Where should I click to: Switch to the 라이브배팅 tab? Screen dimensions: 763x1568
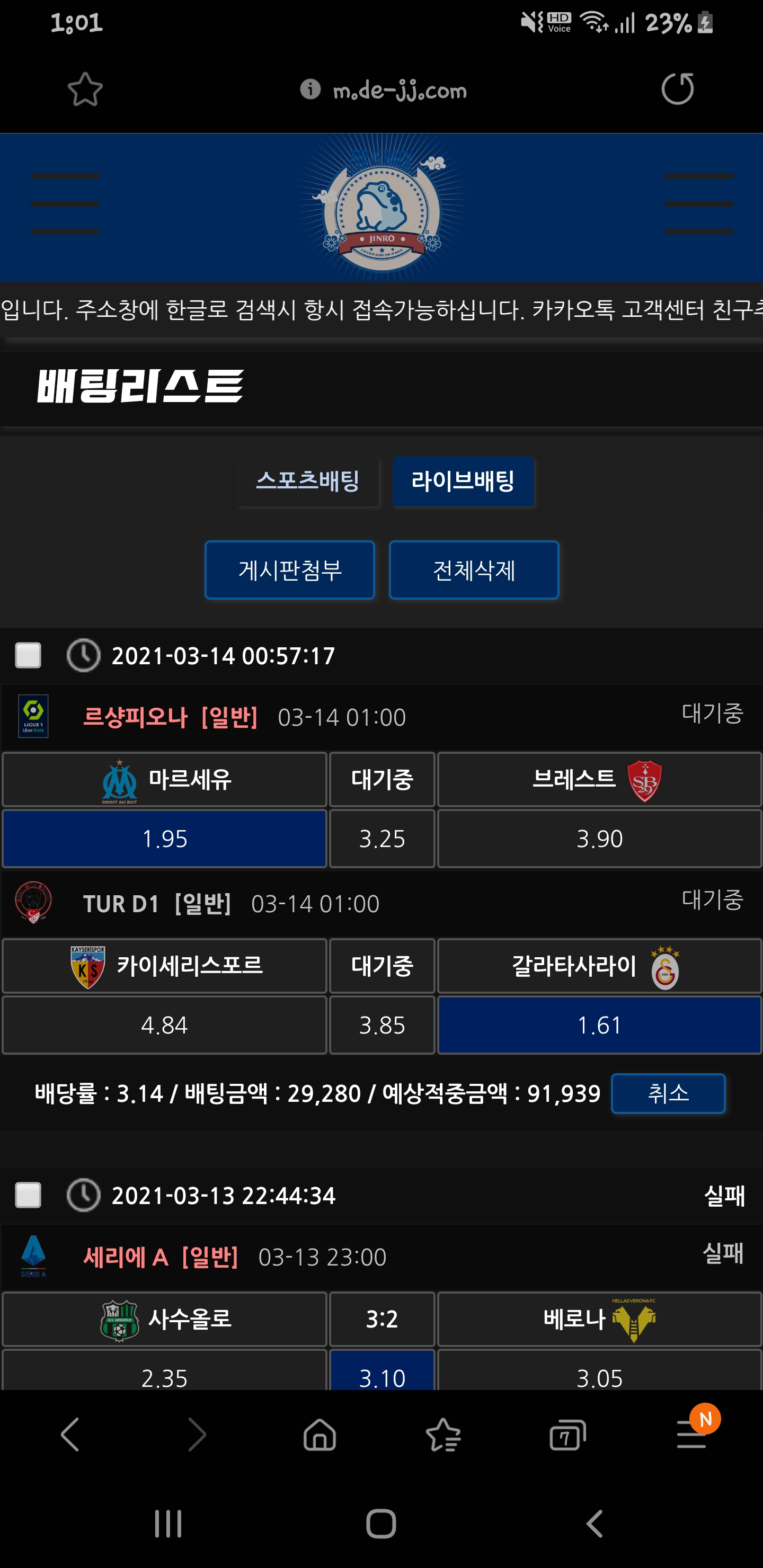click(x=463, y=481)
